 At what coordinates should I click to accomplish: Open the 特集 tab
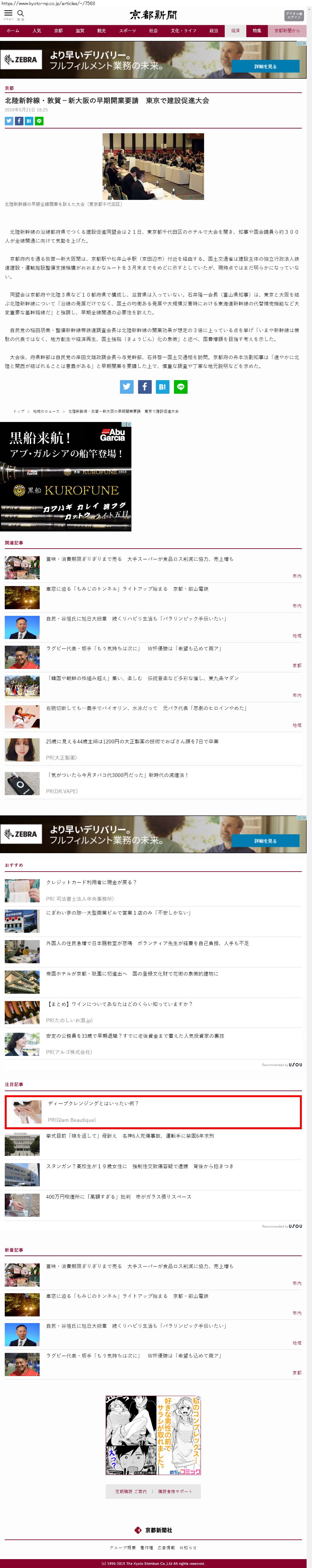tap(257, 30)
